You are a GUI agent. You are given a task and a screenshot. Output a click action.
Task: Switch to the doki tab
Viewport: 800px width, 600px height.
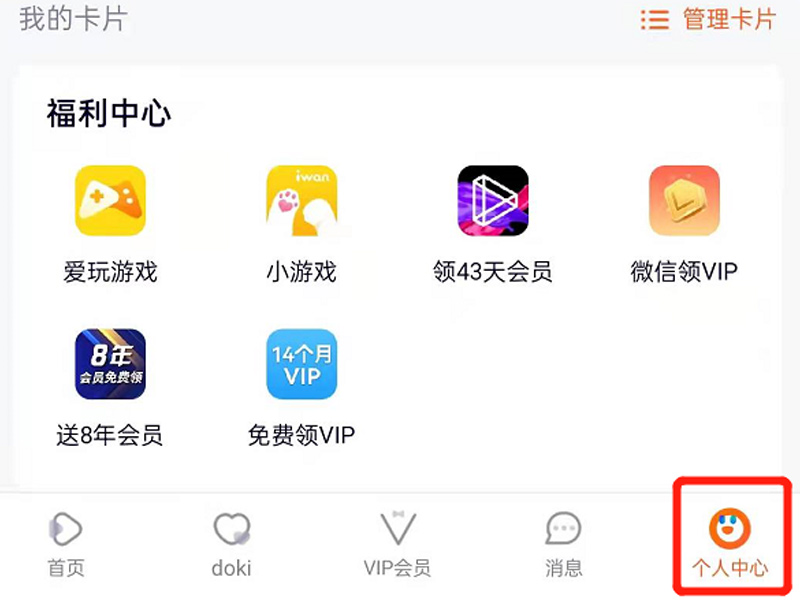pyautogui.click(x=231, y=543)
